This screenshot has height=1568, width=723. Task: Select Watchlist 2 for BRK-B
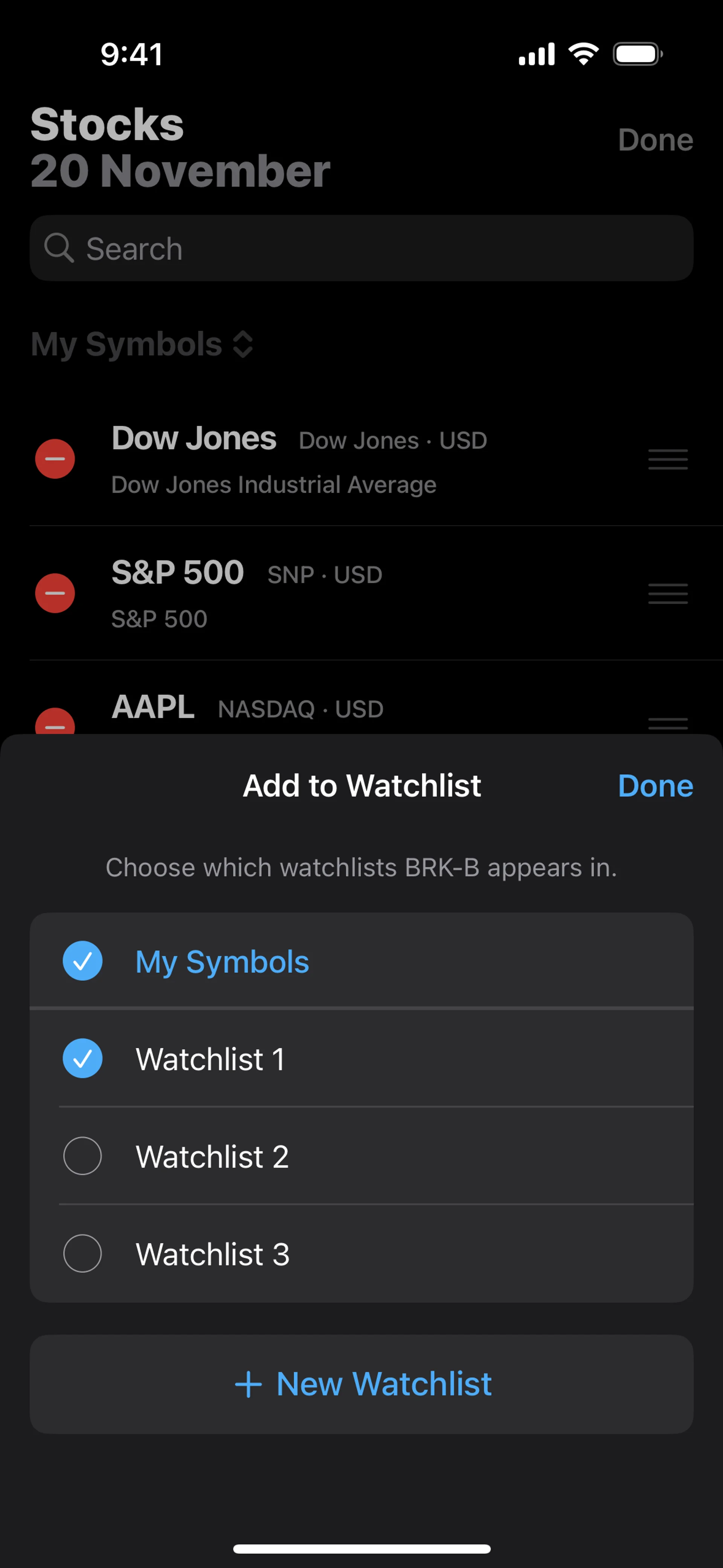pyautogui.click(x=83, y=1156)
